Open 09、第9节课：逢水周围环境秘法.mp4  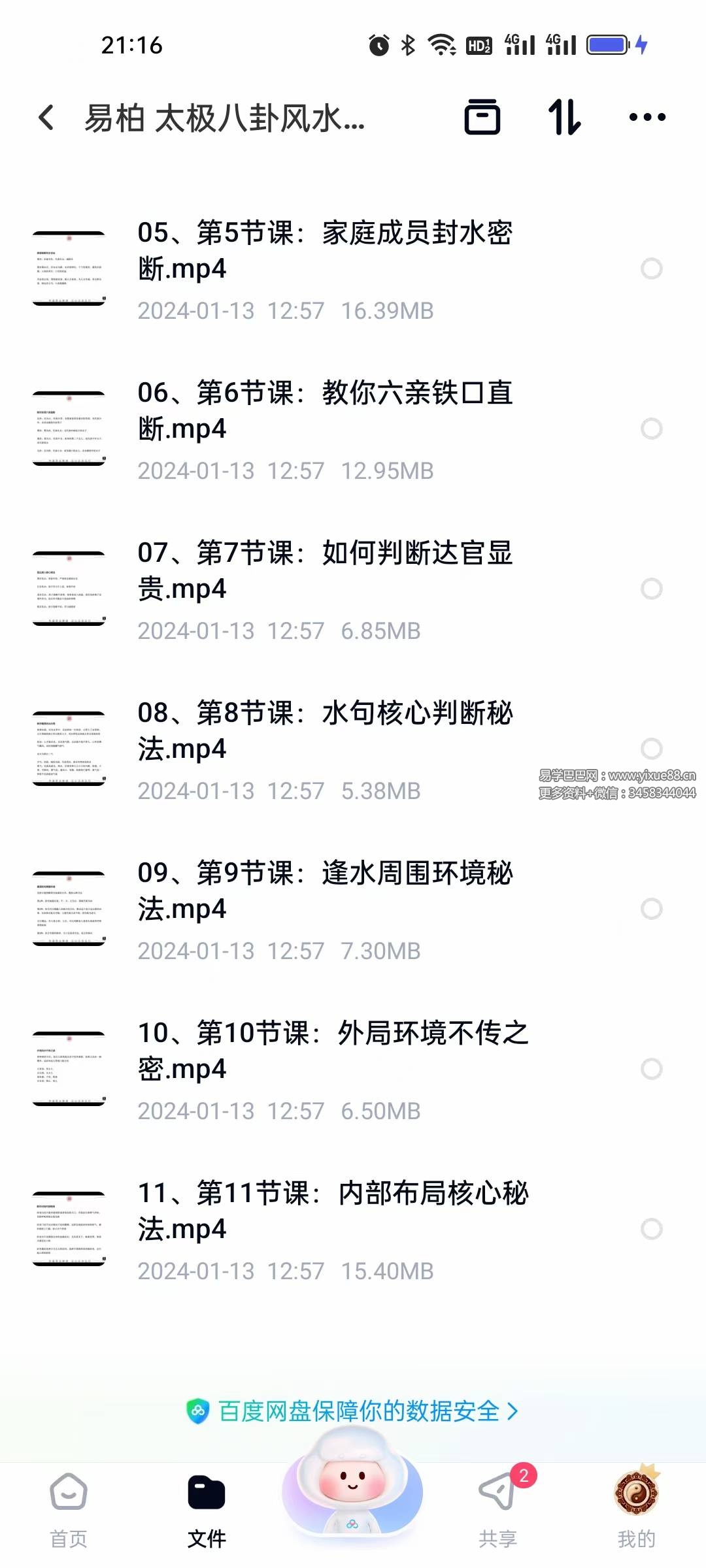tap(325, 890)
